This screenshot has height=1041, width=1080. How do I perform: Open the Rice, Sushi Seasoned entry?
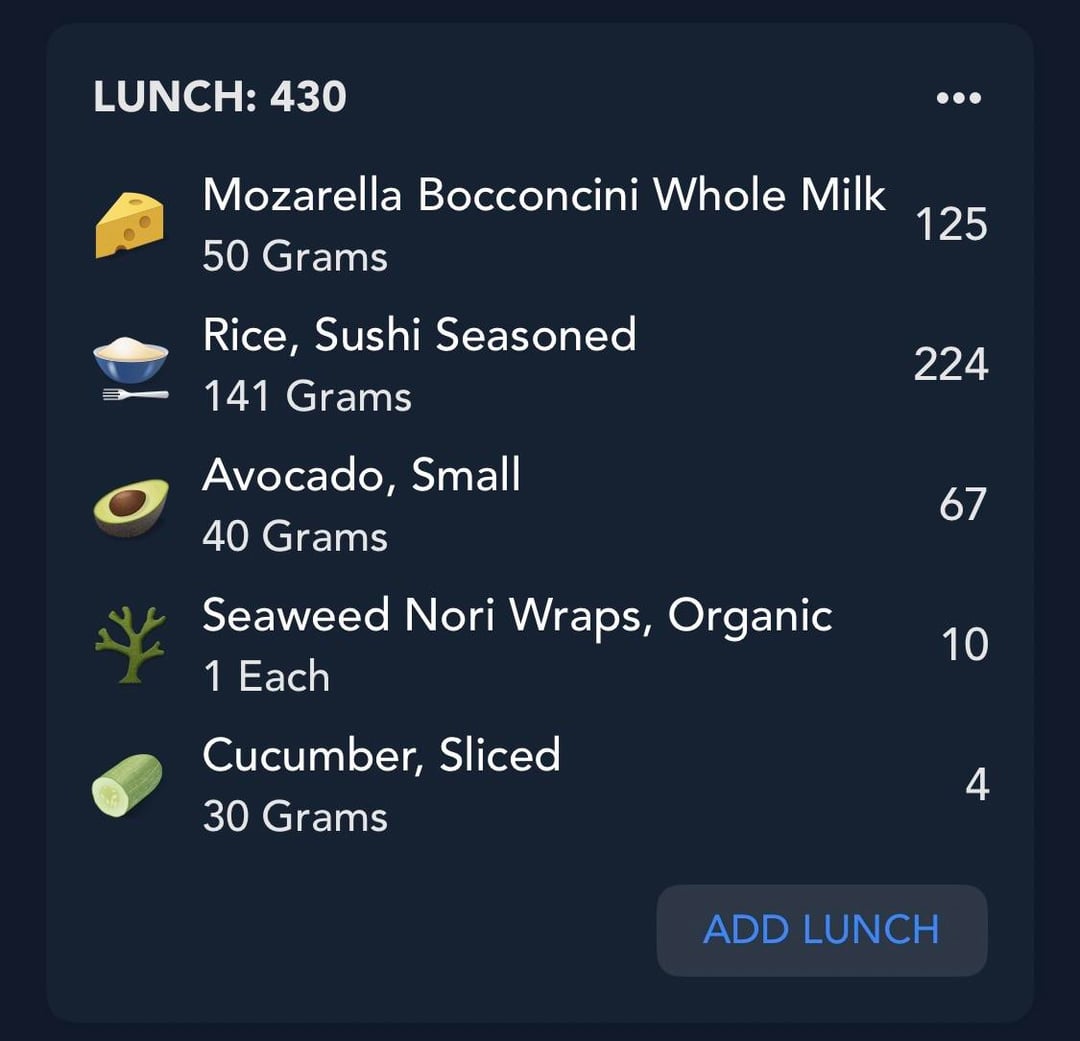[x=419, y=363]
